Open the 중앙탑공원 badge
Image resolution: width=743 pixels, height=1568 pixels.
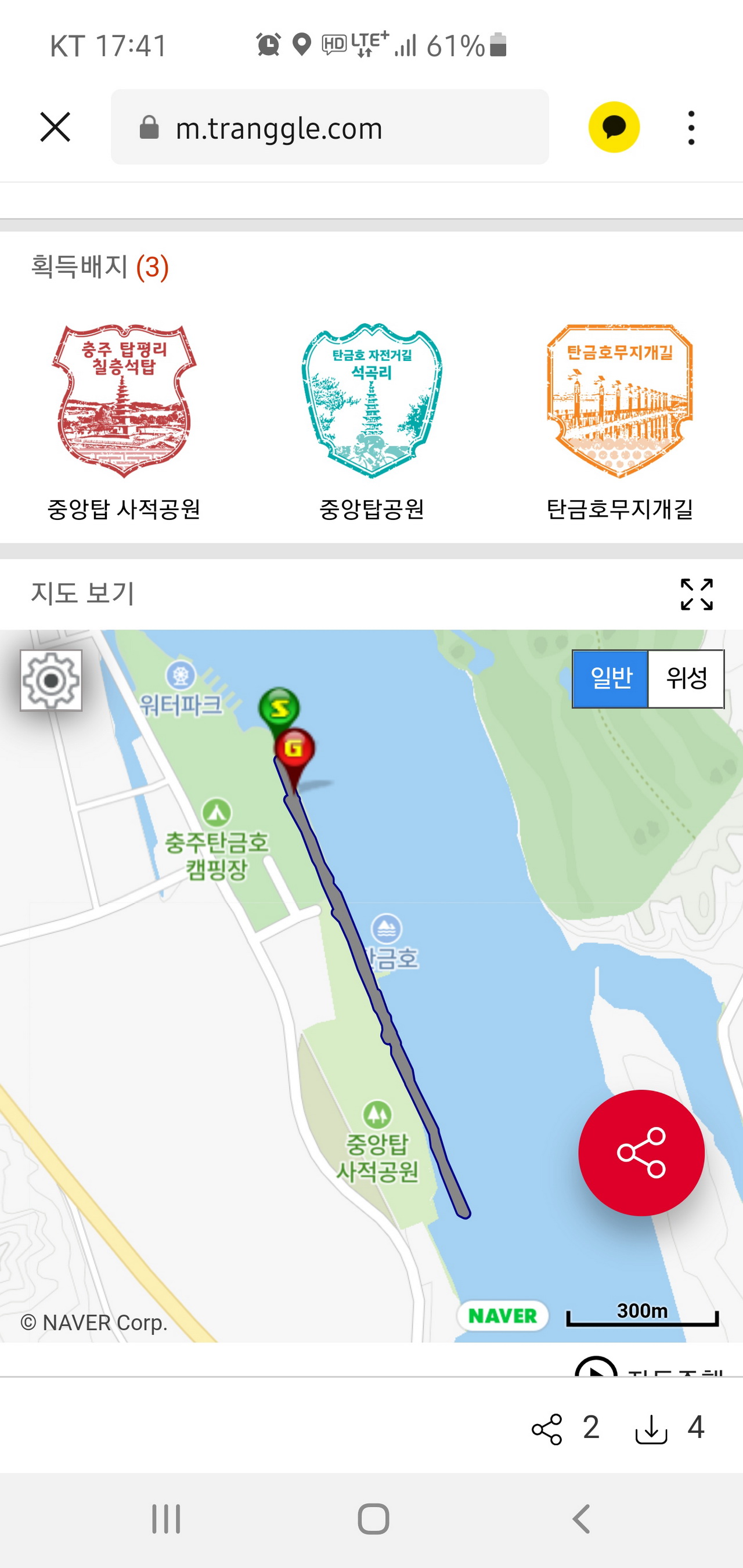(x=371, y=420)
